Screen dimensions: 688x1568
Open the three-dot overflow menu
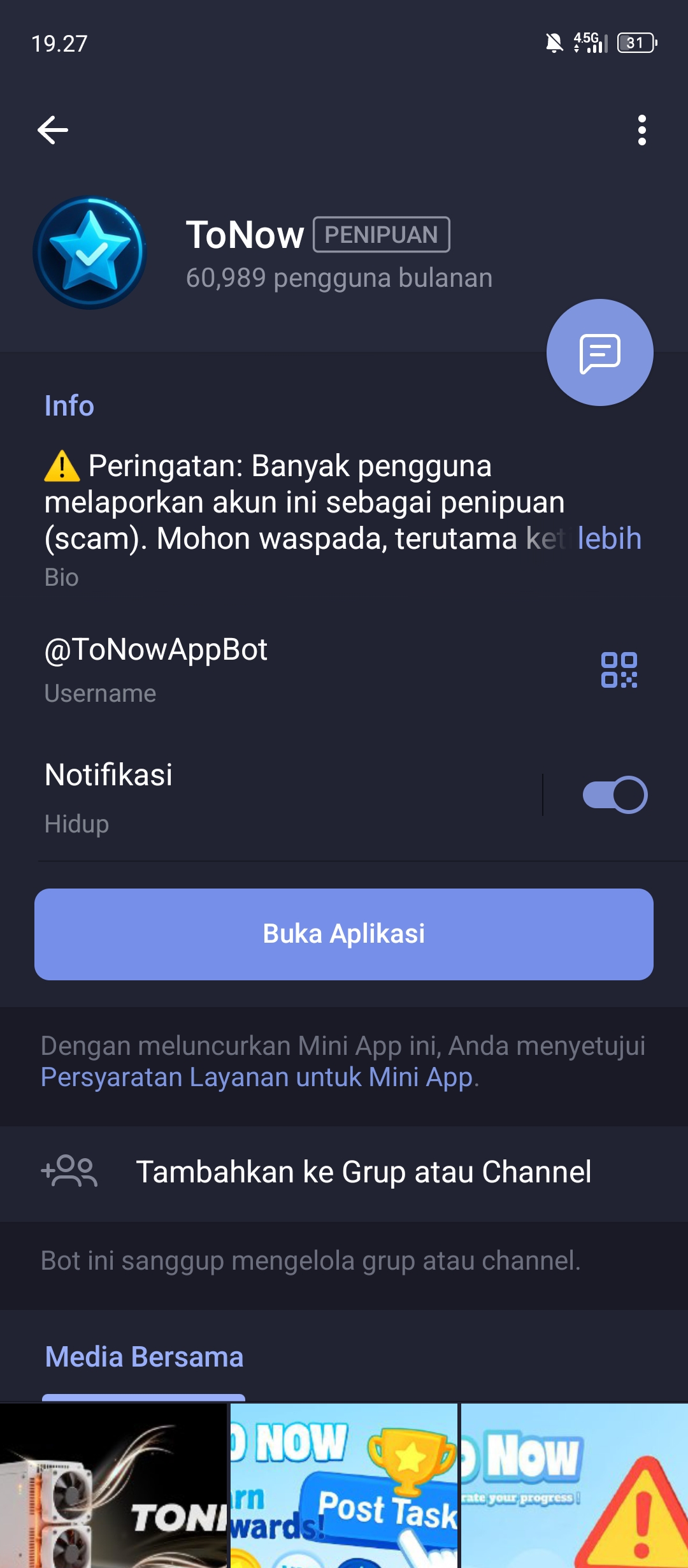coord(641,131)
